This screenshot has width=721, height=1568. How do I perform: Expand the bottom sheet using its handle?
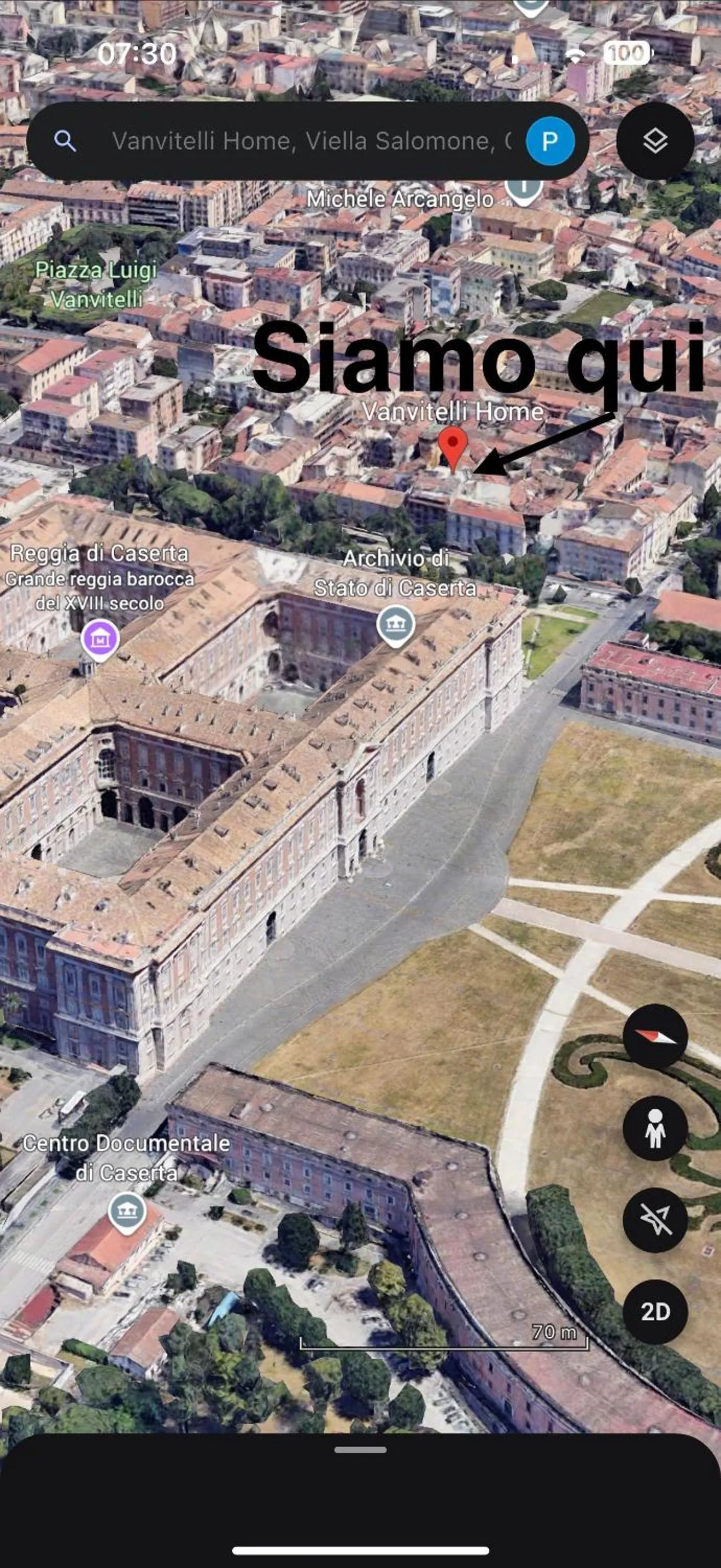(x=360, y=1450)
